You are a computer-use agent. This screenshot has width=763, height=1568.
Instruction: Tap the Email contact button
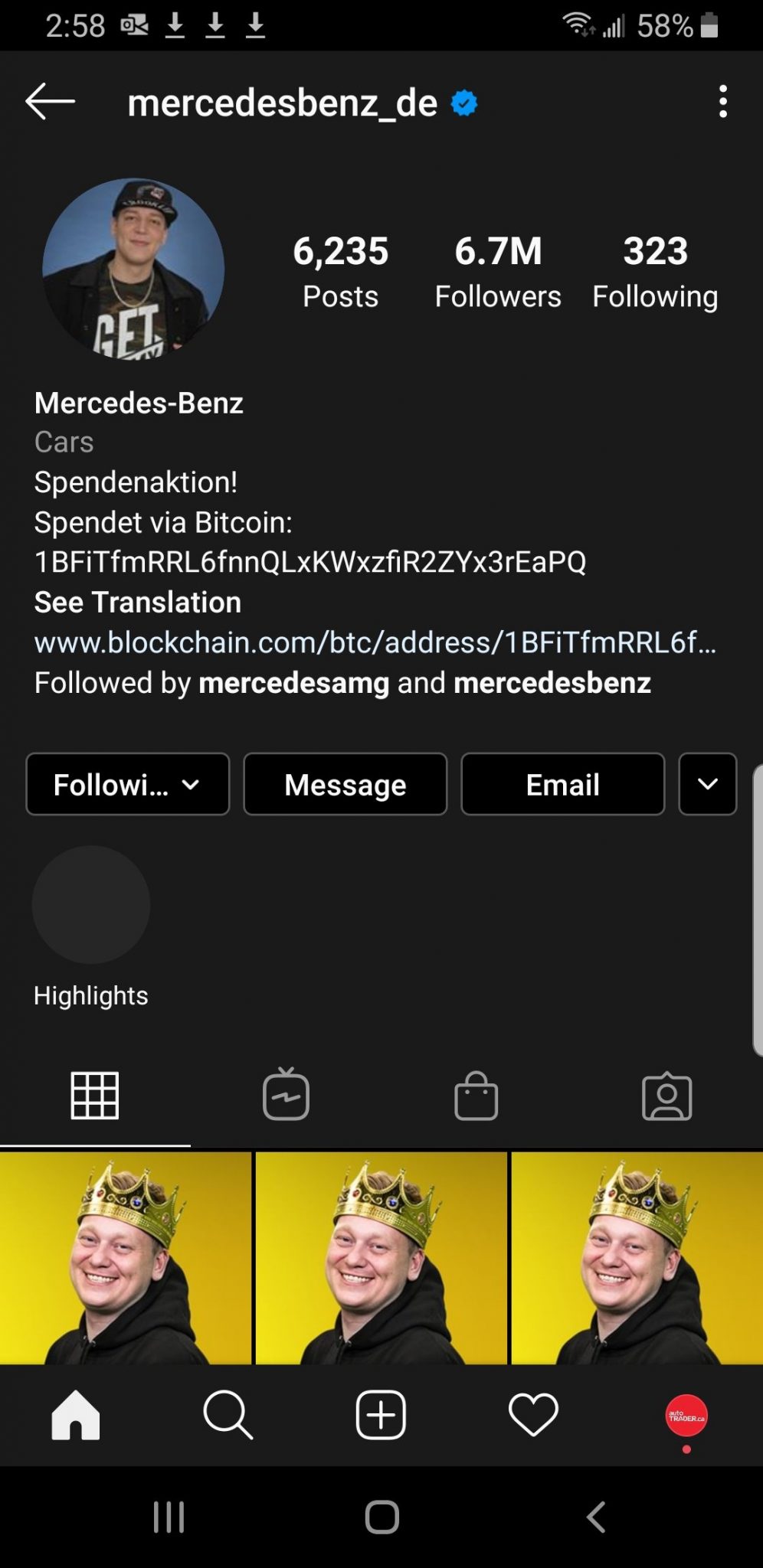[562, 784]
